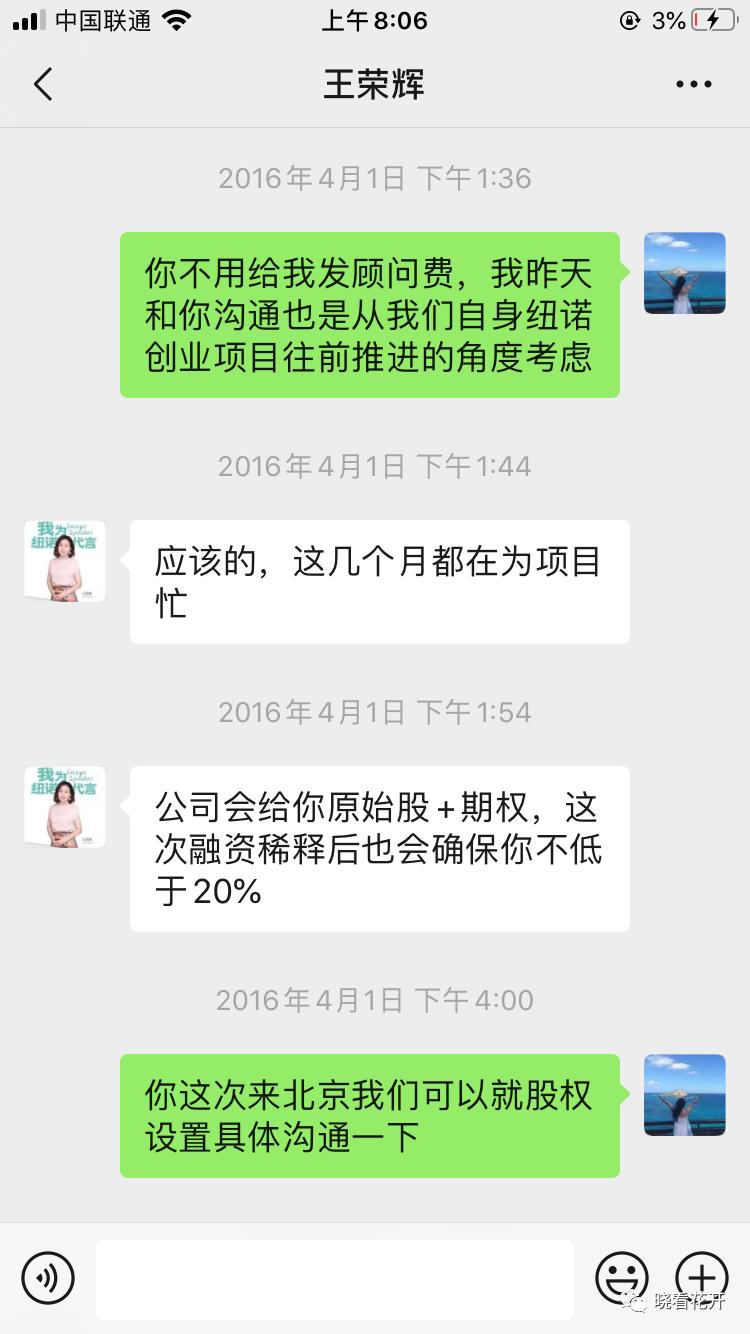Tap your own beach photo avatar

tap(684, 273)
